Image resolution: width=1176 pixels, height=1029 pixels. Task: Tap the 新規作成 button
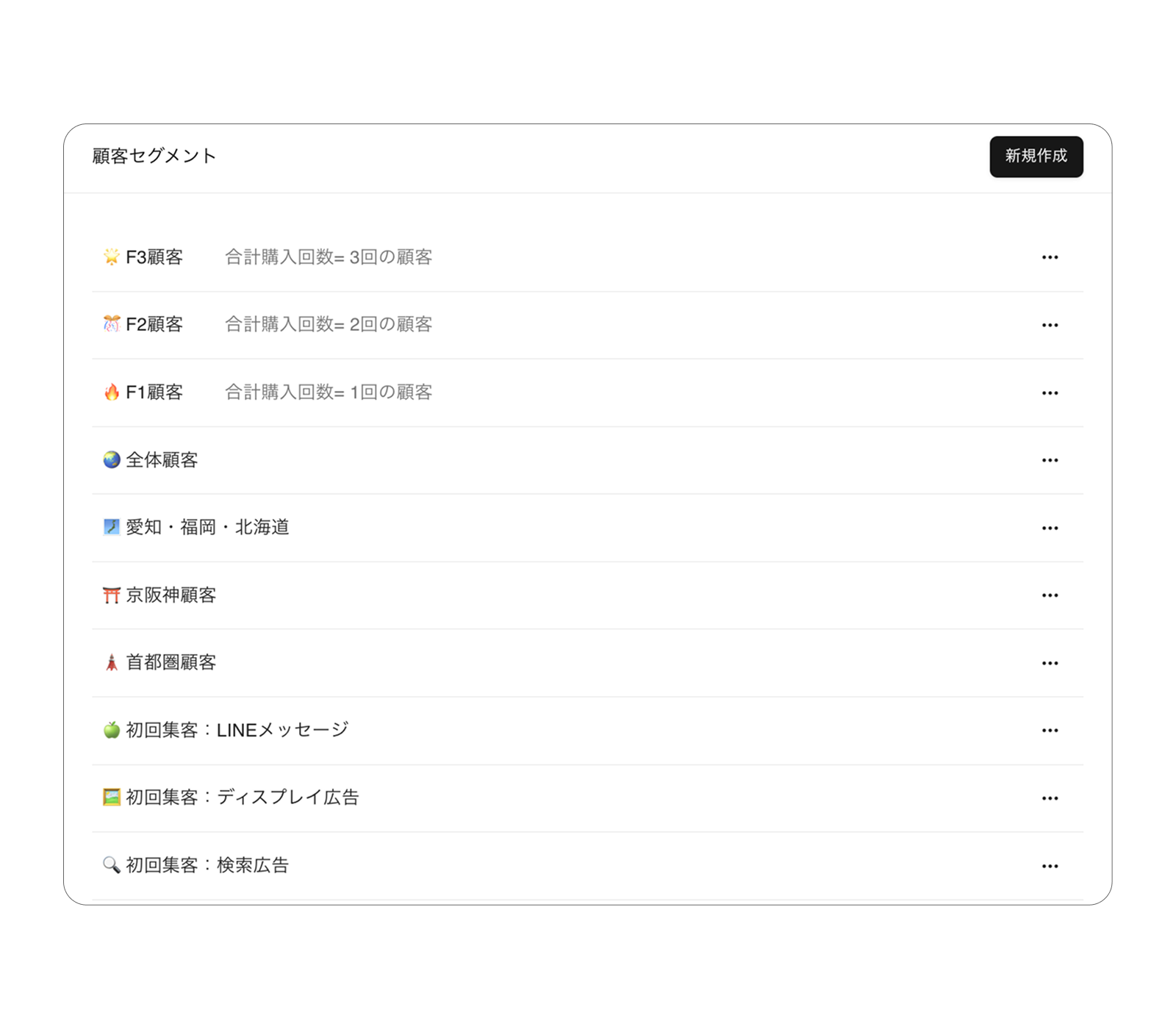1036,157
